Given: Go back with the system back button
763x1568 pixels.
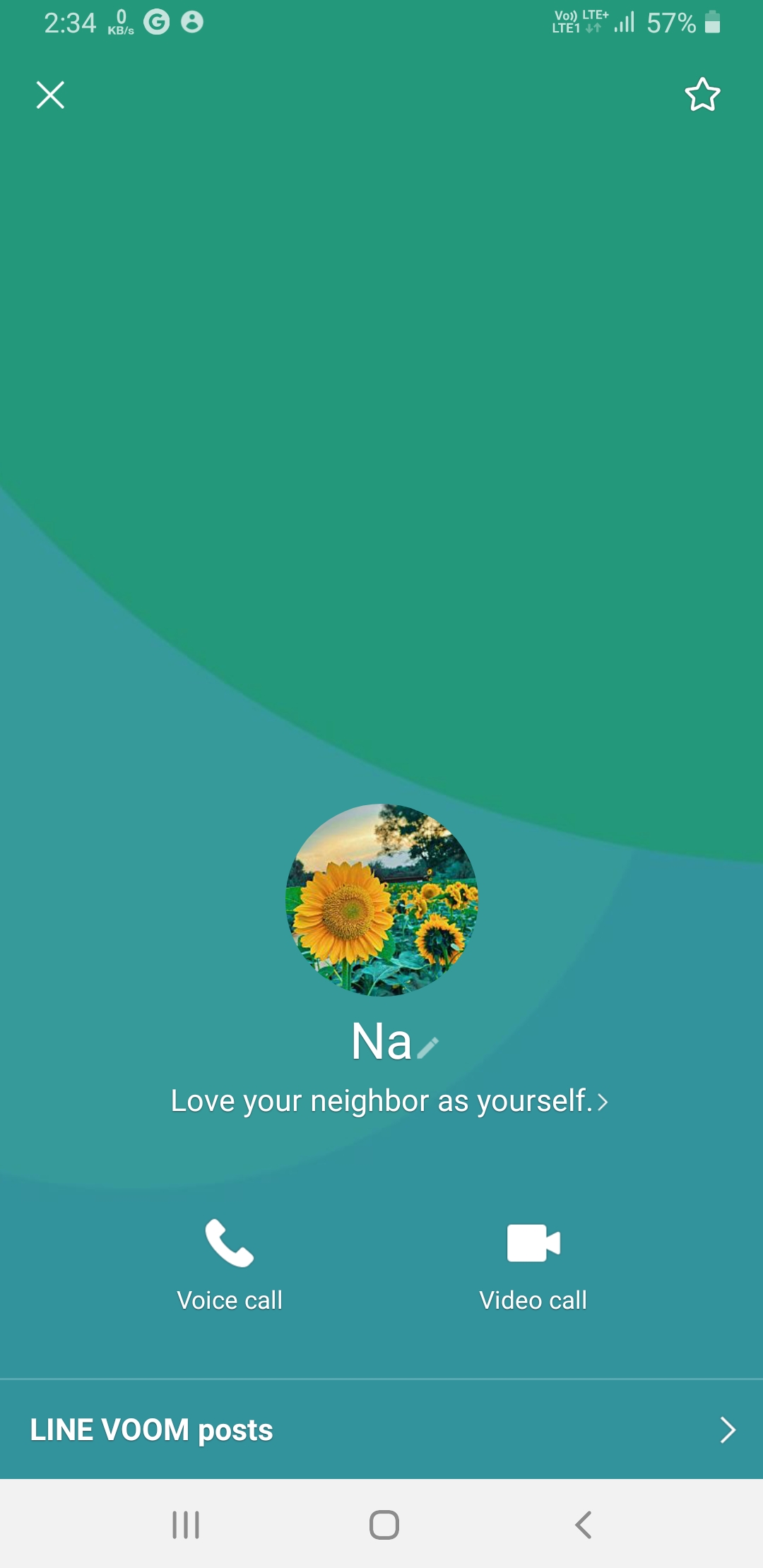Looking at the screenshot, I should [583, 1525].
